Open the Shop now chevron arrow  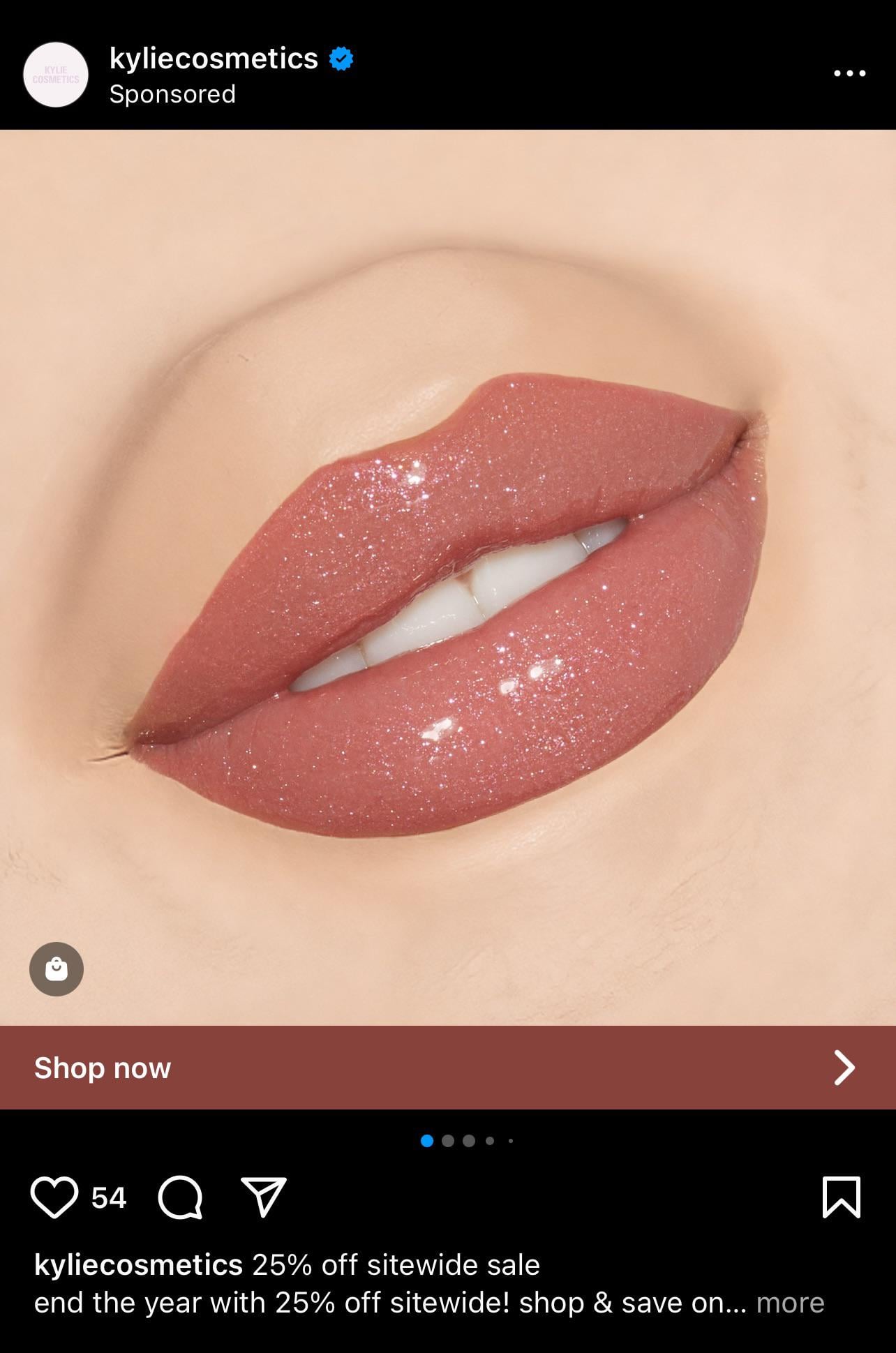pos(845,1067)
